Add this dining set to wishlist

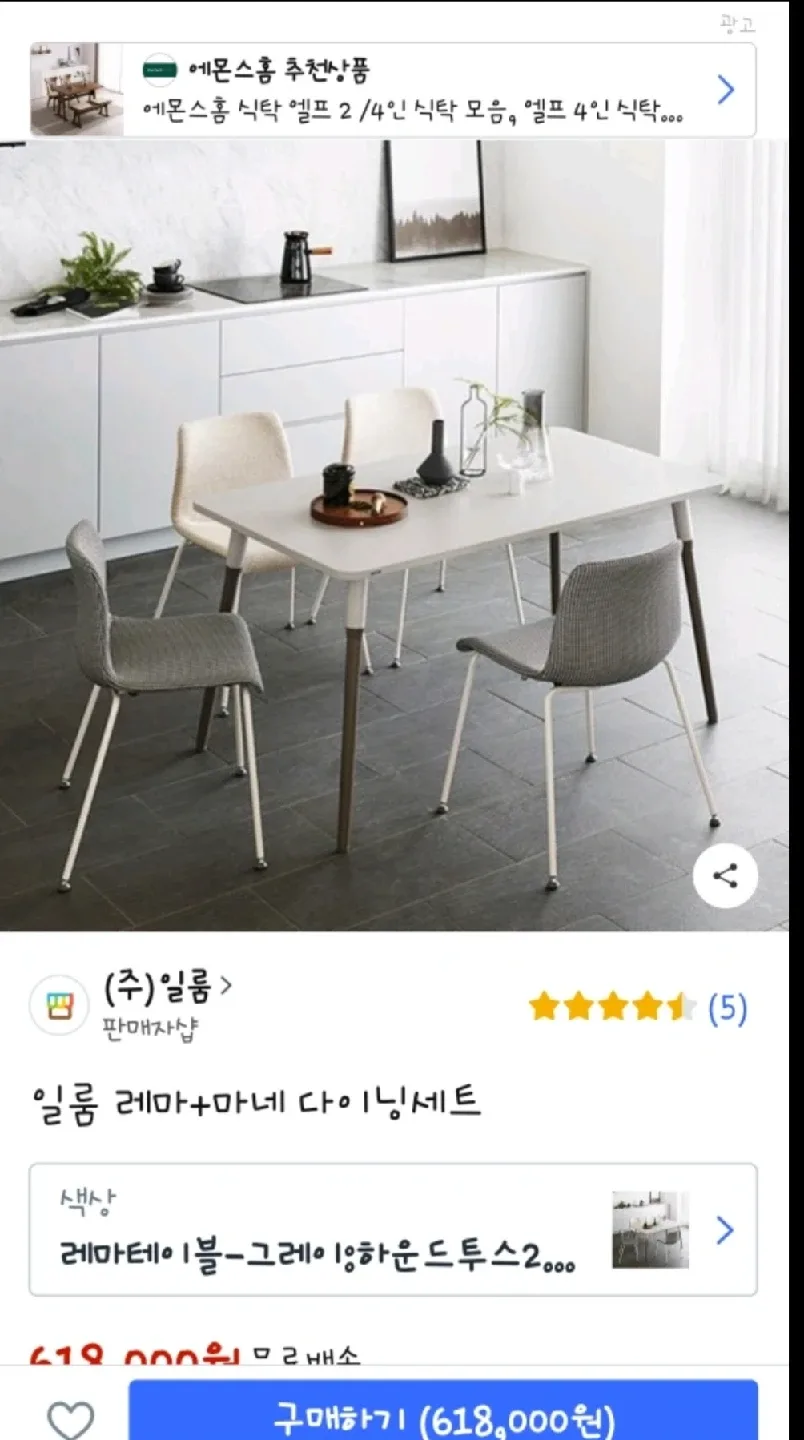(x=71, y=1420)
